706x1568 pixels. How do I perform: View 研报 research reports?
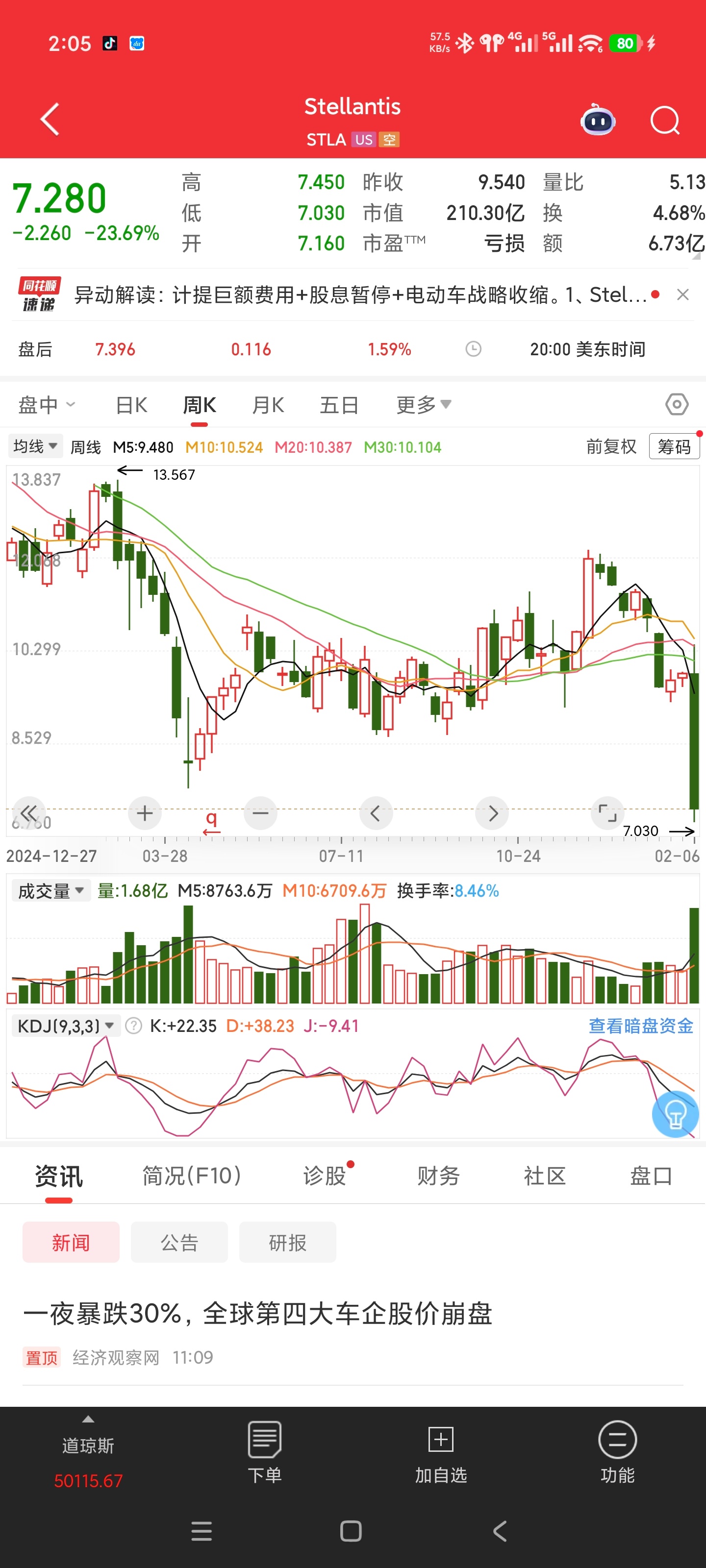point(287,1242)
